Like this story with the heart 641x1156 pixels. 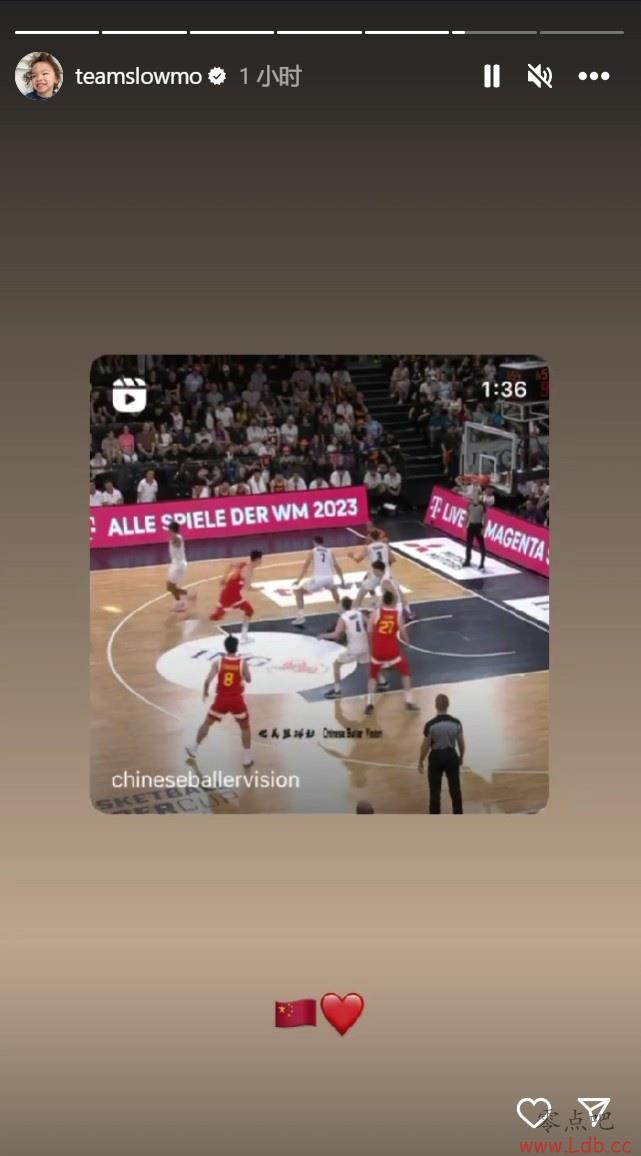click(x=533, y=1113)
